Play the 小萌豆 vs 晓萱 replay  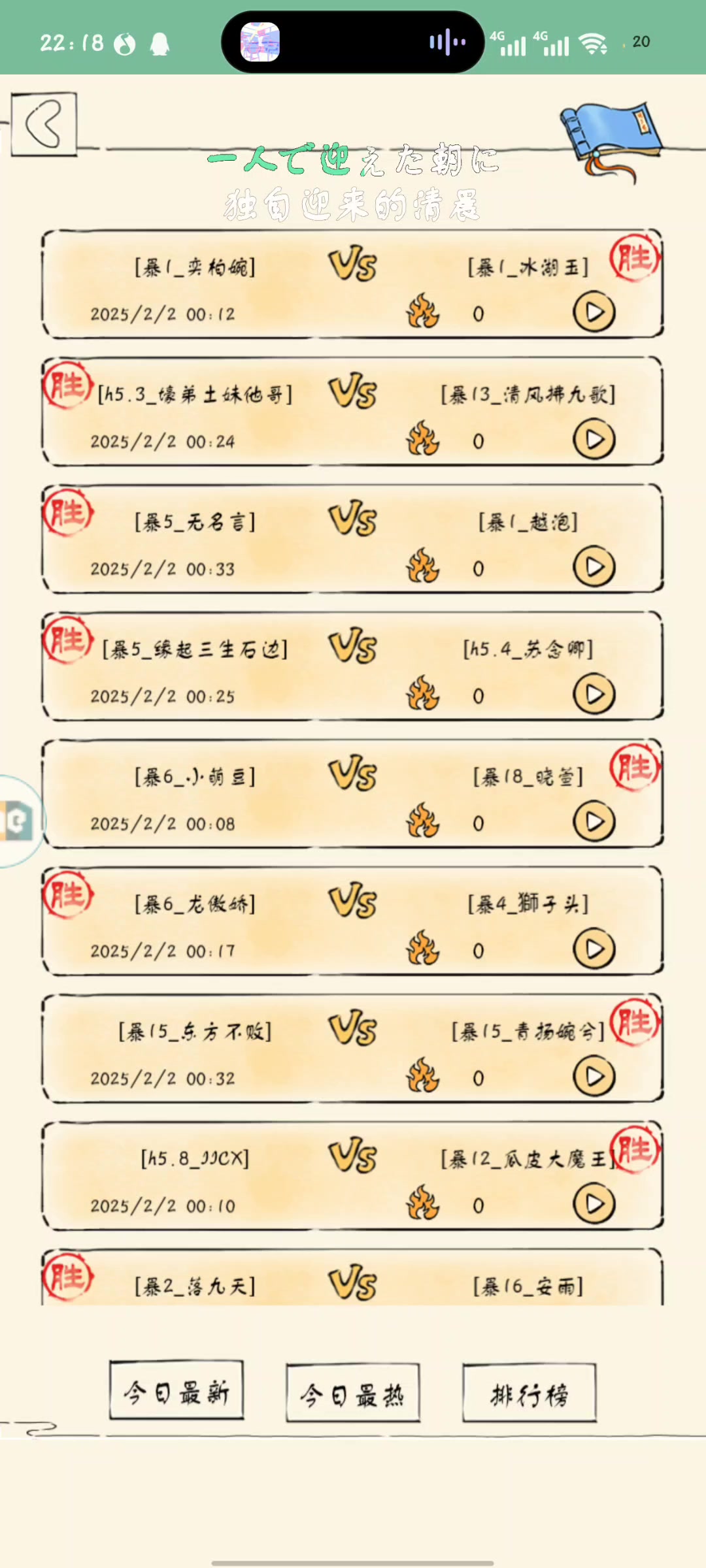coord(594,822)
